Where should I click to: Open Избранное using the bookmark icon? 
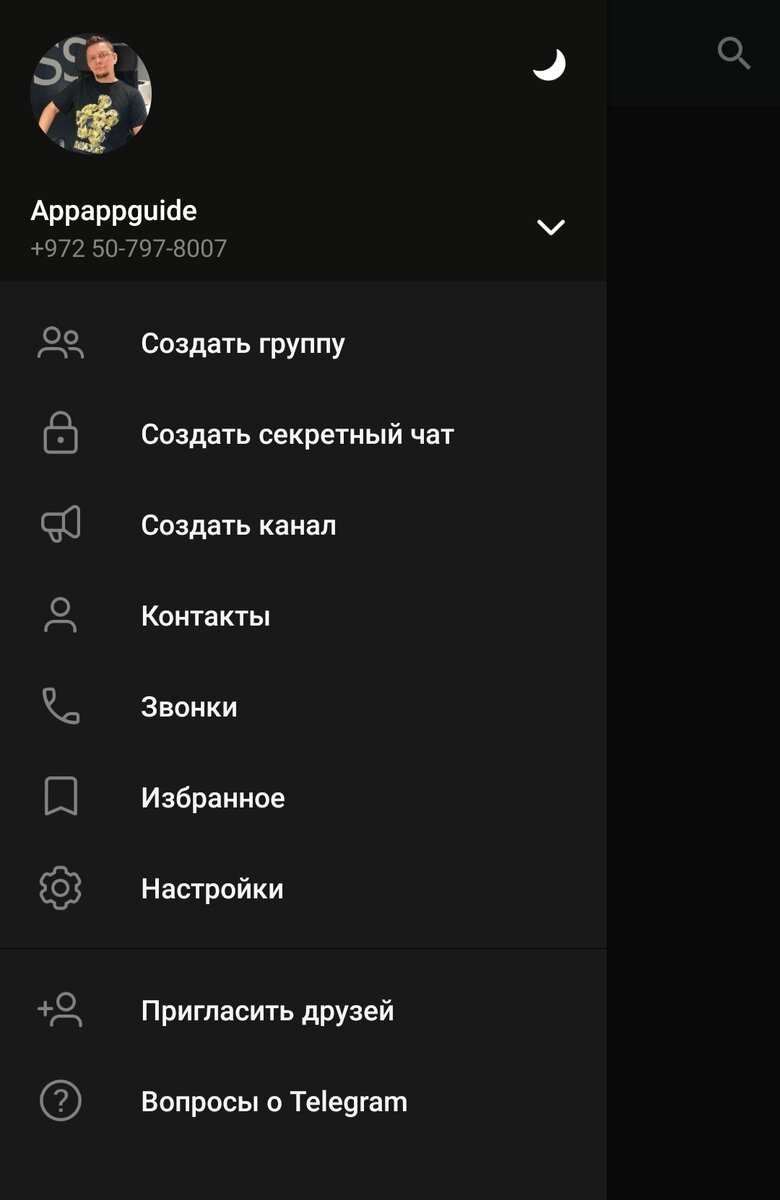click(x=62, y=796)
